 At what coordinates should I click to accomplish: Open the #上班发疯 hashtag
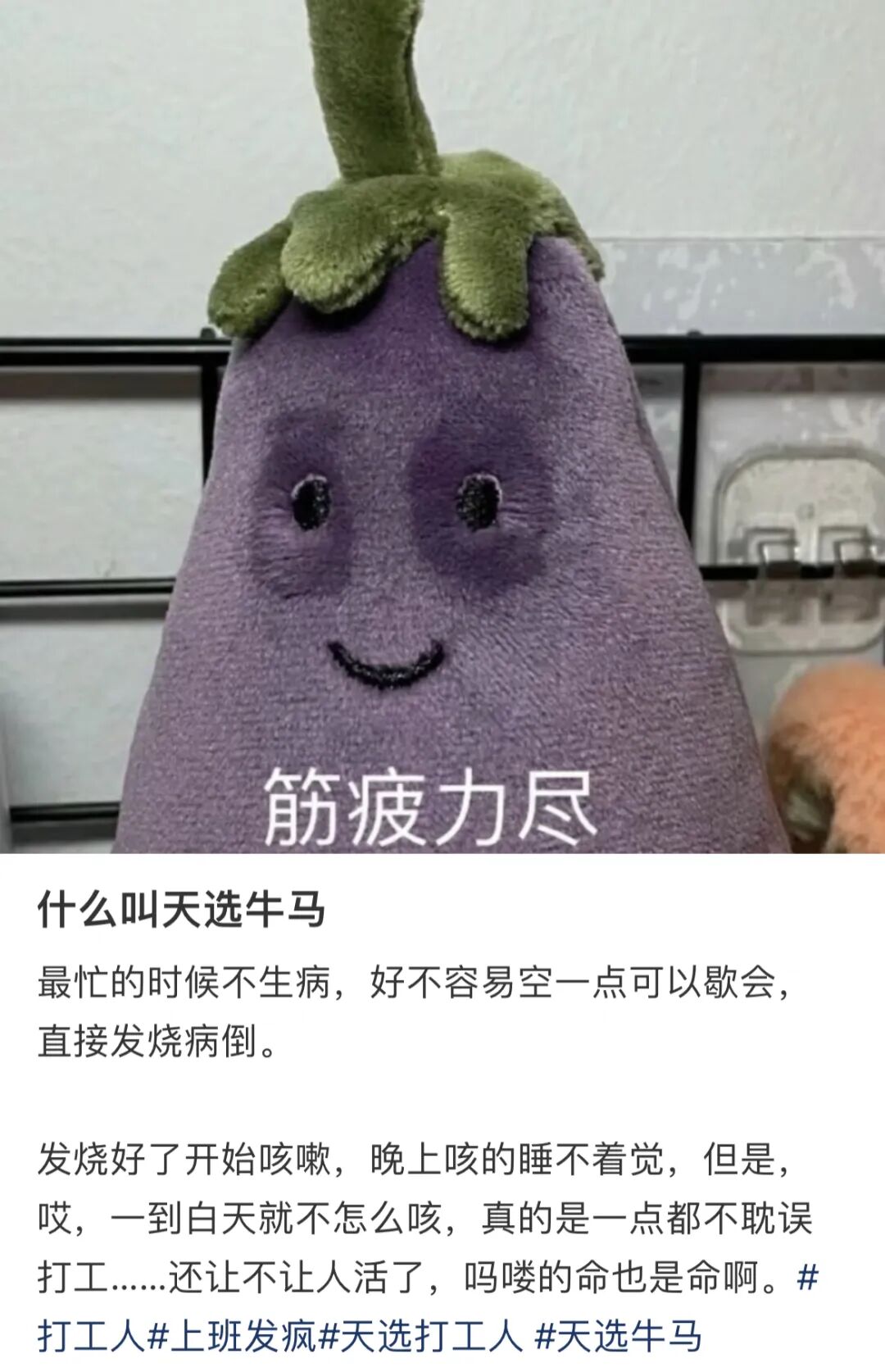pyautogui.click(x=232, y=1337)
